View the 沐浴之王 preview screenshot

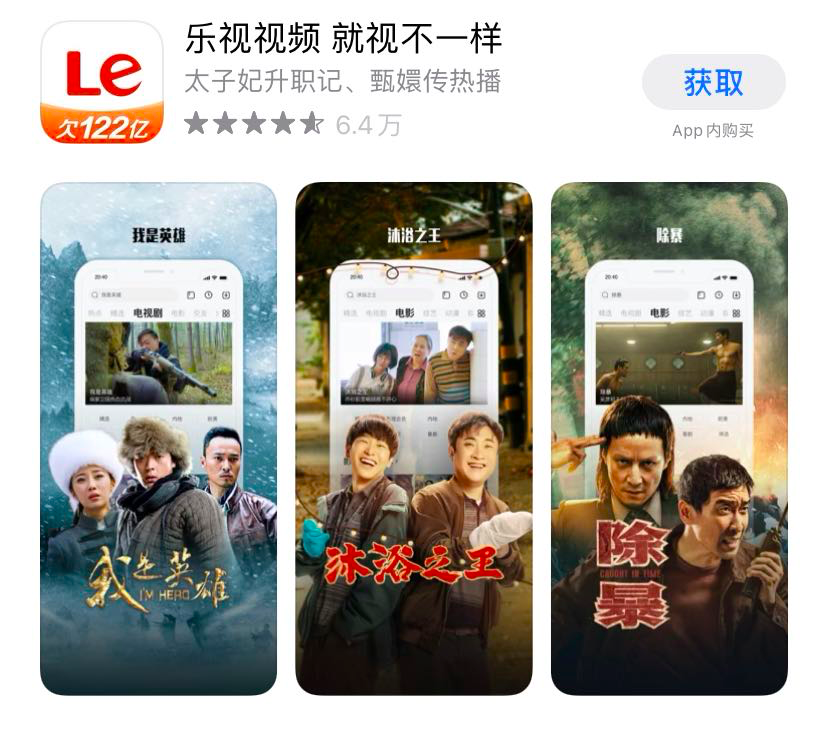(413, 438)
